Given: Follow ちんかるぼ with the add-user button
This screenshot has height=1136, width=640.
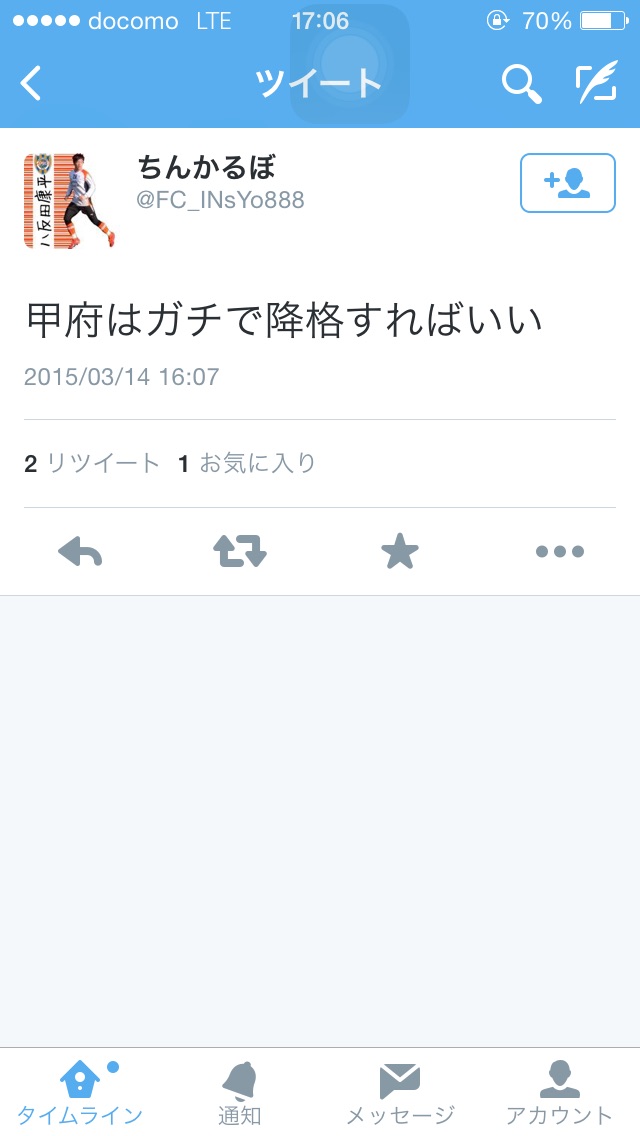Looking at the screenshot, I should (x=568, y=183).
